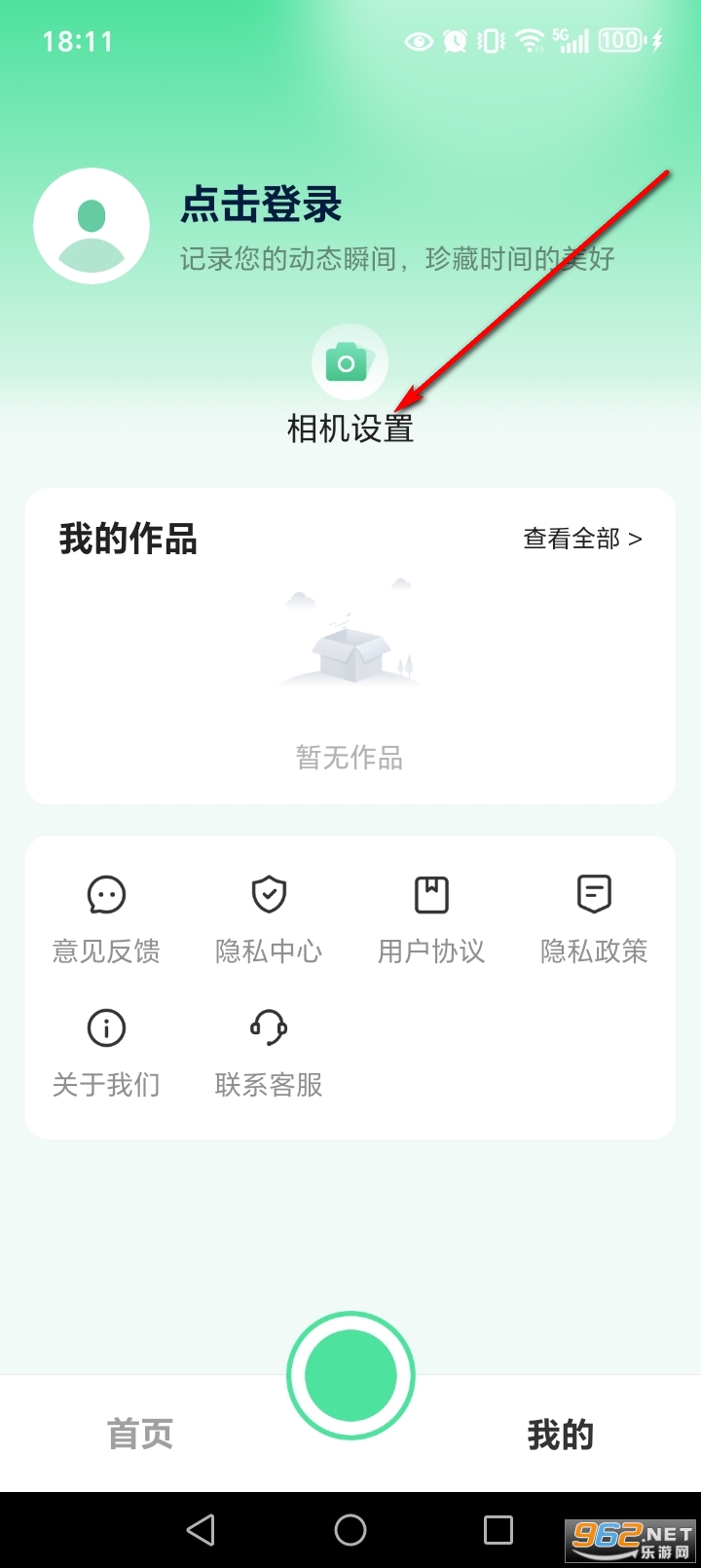
Task: Open the privacy policy document icon
Action: tap(593, 894)
